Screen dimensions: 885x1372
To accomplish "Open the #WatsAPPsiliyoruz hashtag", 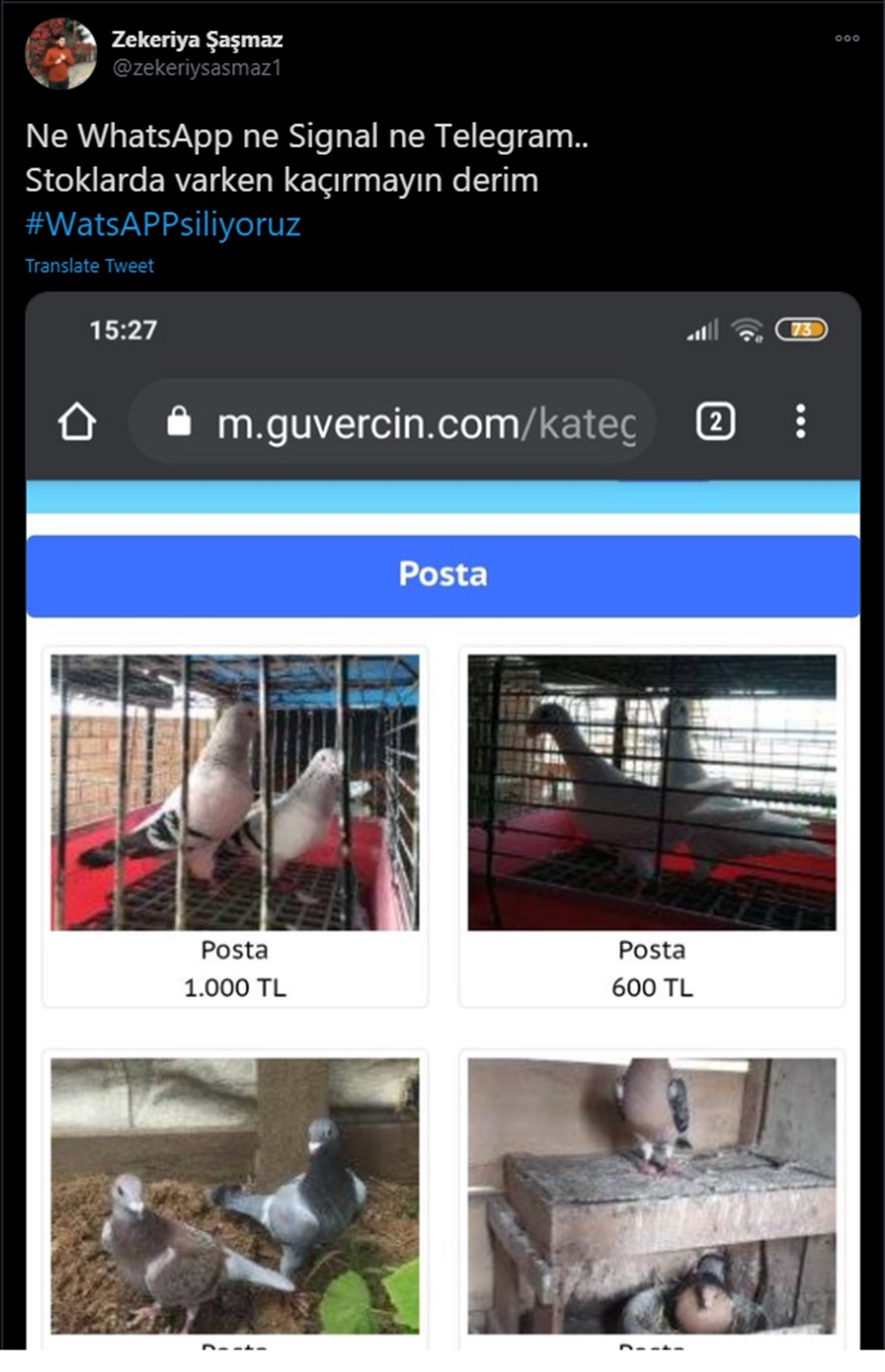I will pos(163,225).
